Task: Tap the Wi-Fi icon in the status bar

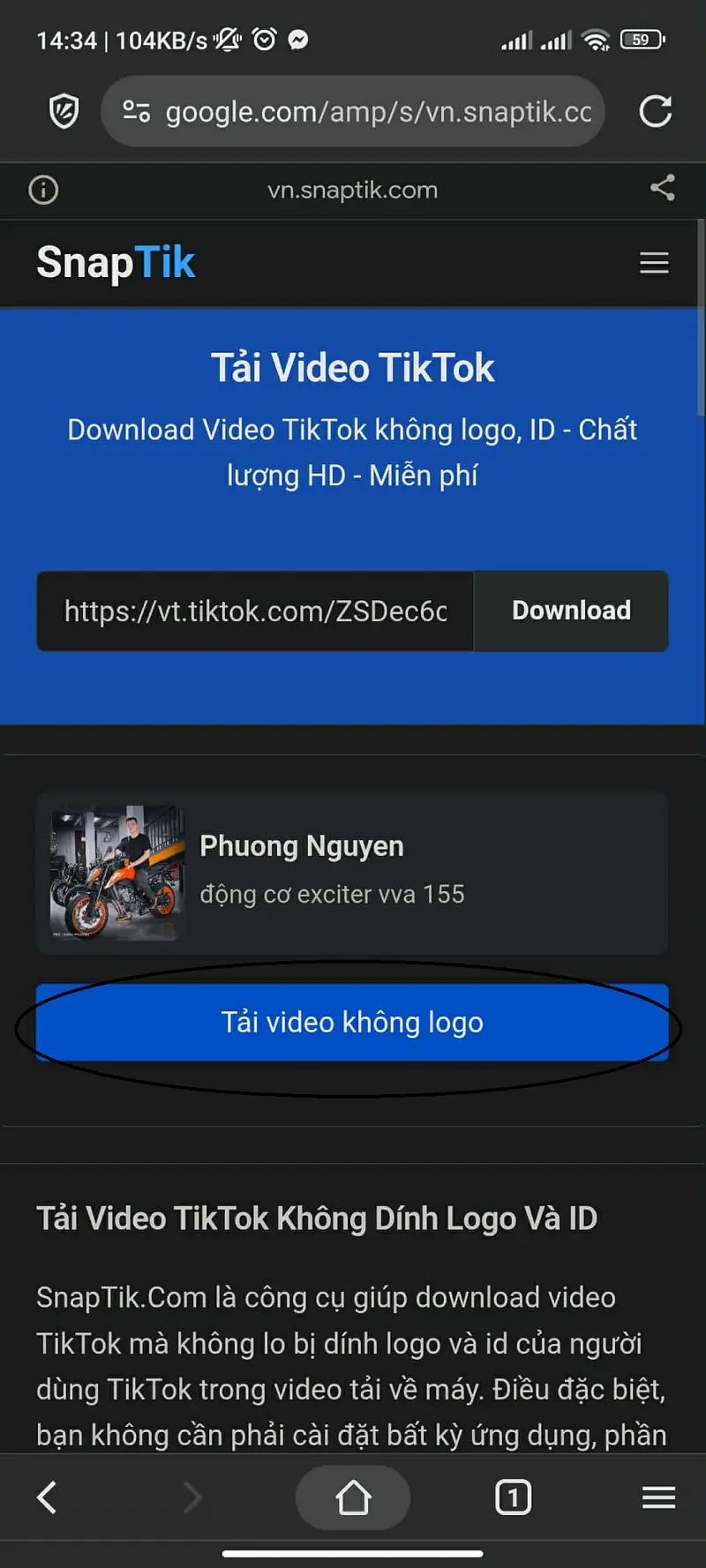Action: click(x=597, y=39)
